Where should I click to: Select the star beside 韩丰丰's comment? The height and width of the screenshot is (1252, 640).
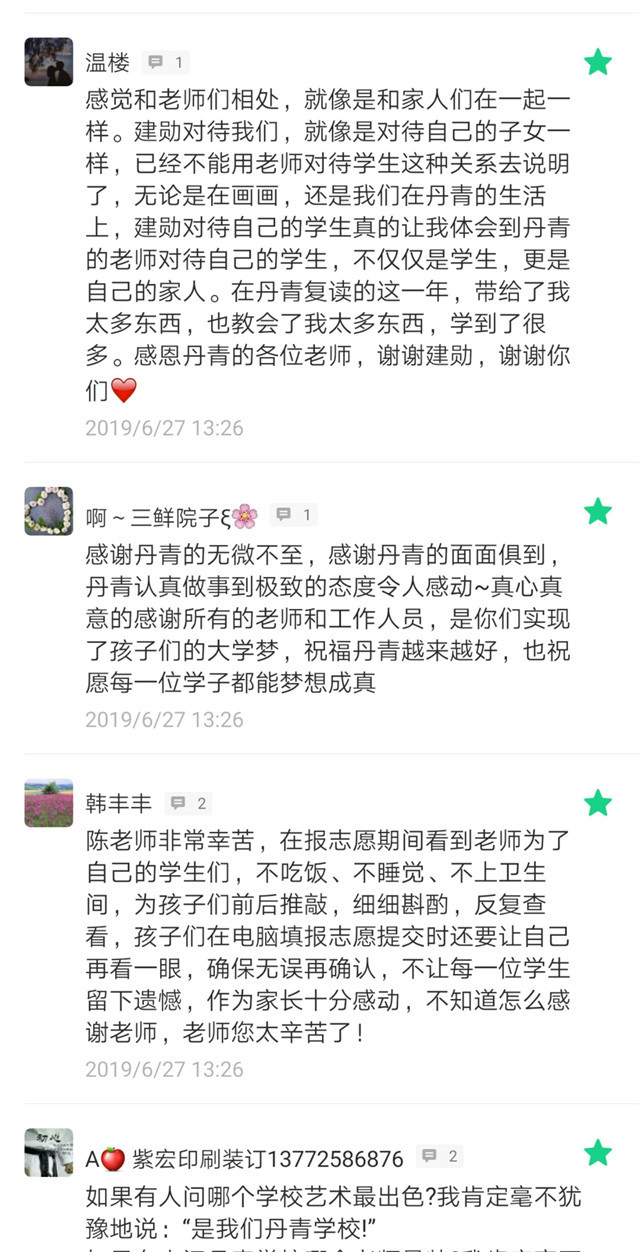tap(598, 802)
